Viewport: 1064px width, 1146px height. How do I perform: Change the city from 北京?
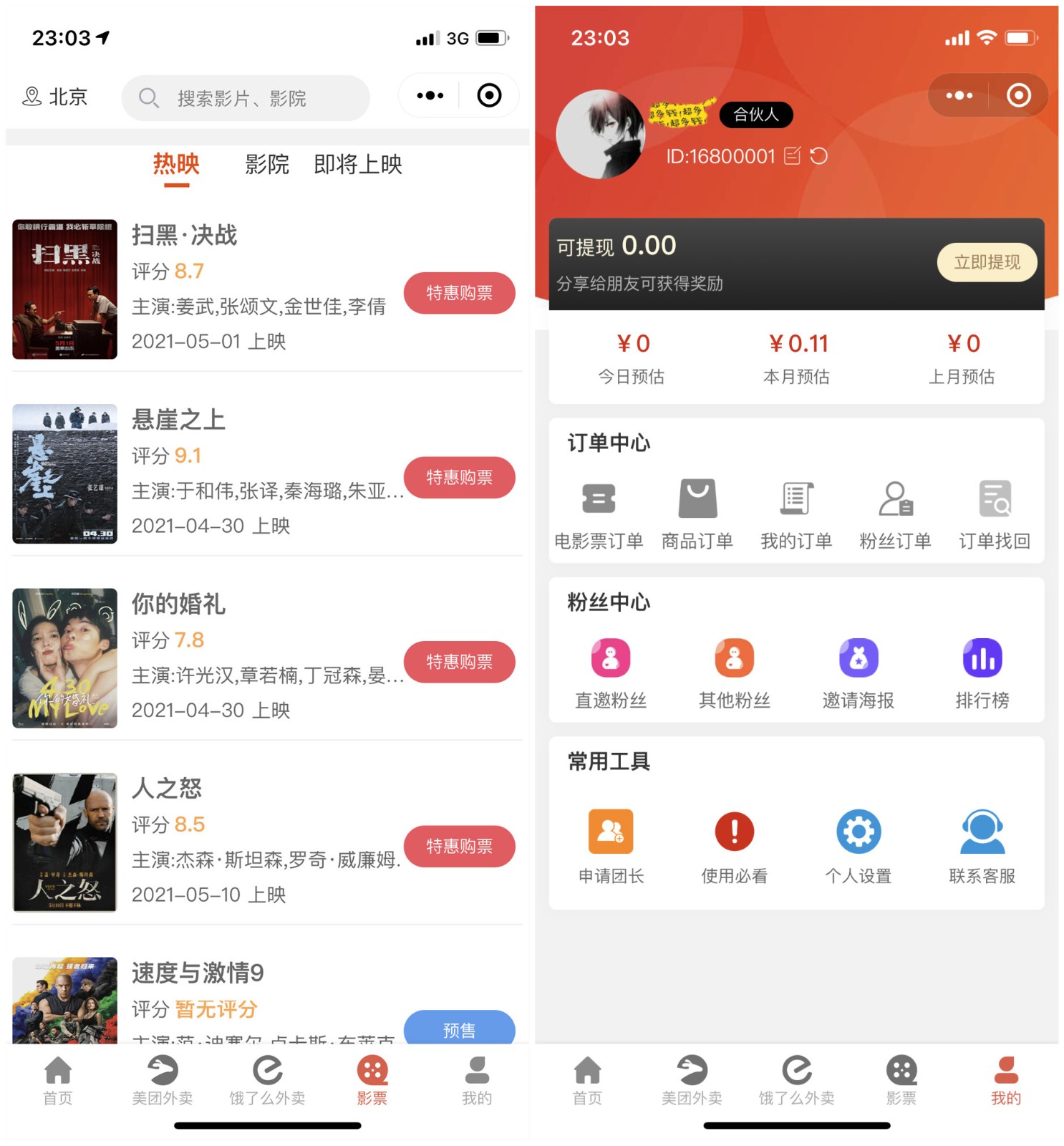(54, 97)
